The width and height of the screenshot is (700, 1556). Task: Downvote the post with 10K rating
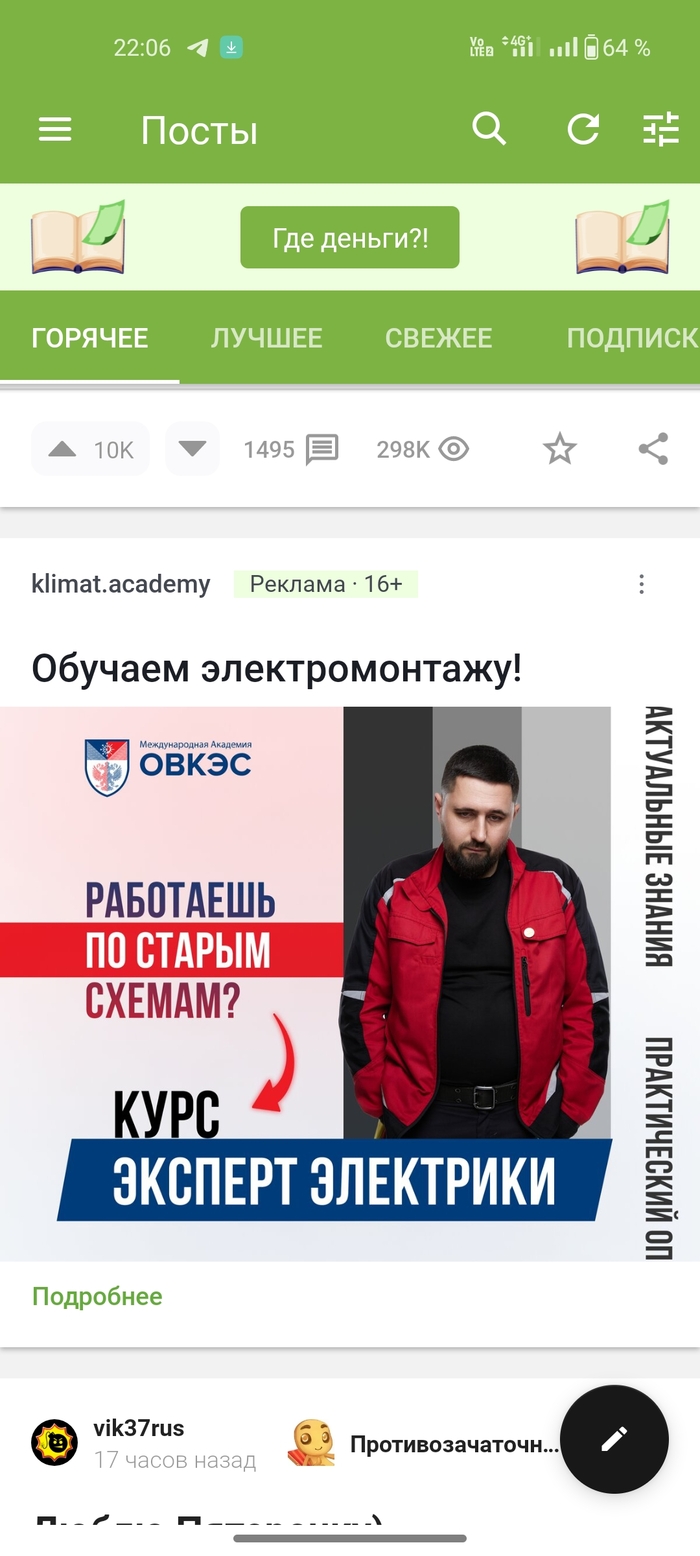[191, 449]
